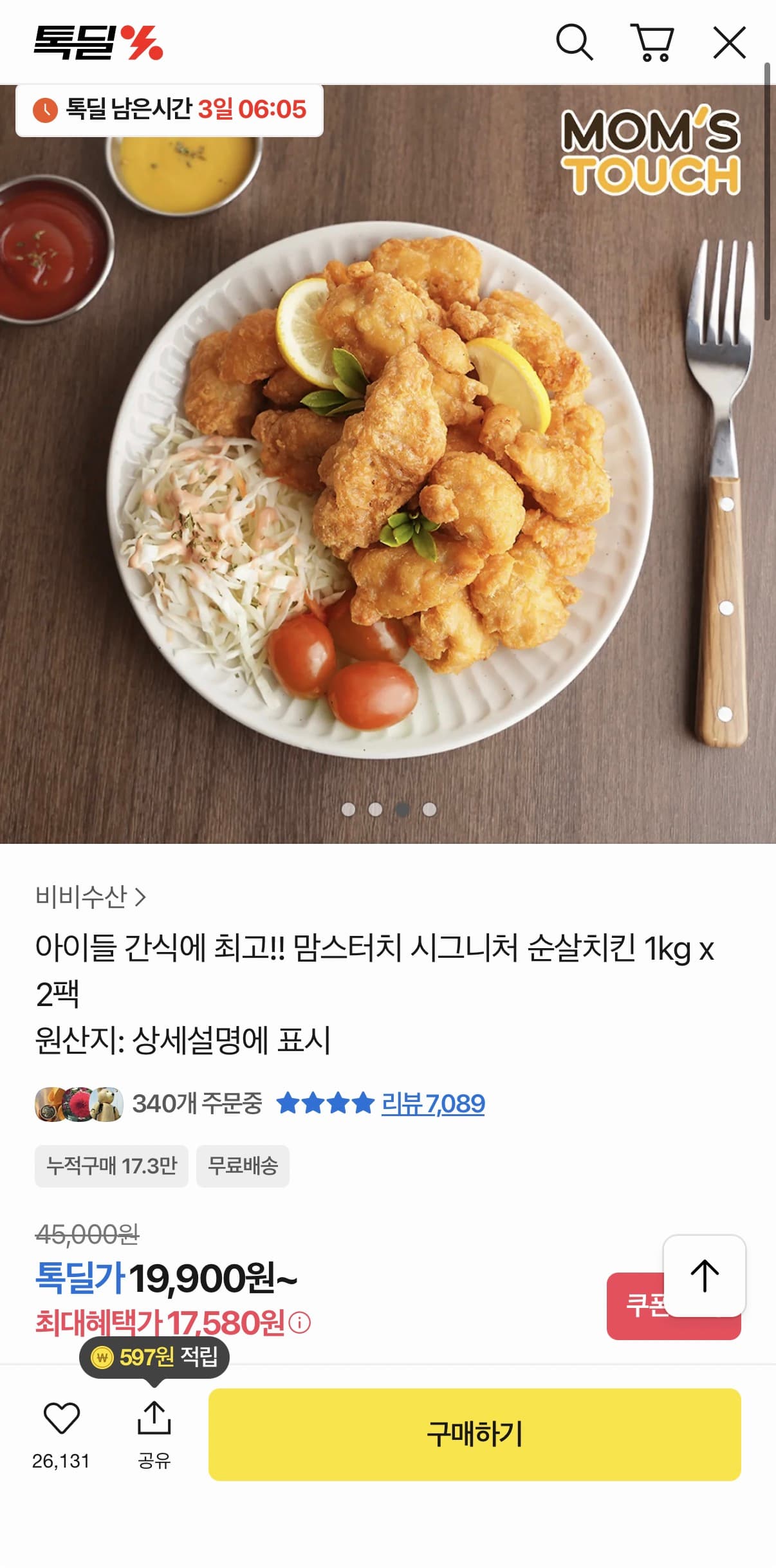776x1568 pixels.
Task: Select the 누적구매 17.3만 badge
Action: point(111,1166)
